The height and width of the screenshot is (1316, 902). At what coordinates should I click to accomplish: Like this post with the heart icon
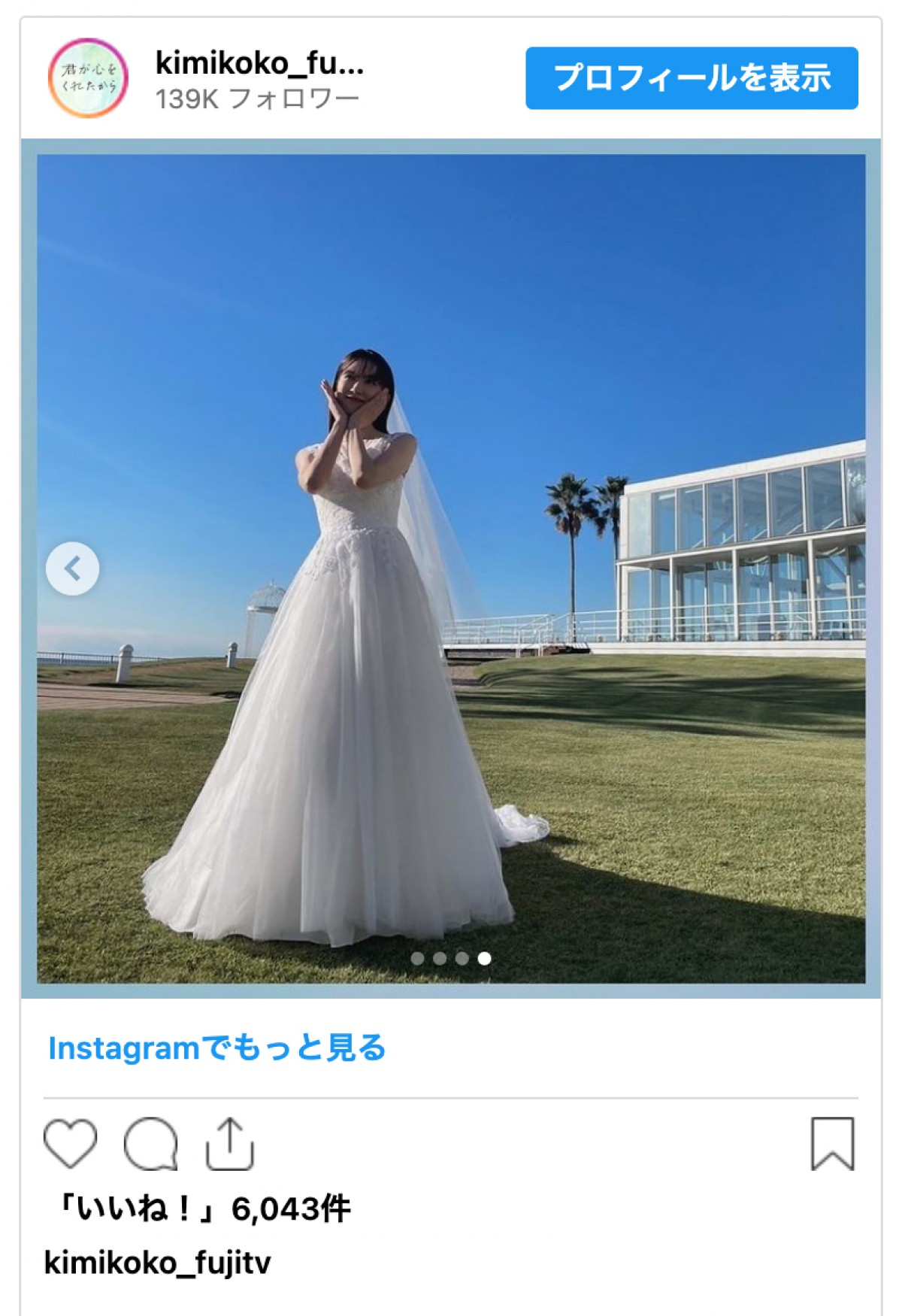click(71, 1143)
